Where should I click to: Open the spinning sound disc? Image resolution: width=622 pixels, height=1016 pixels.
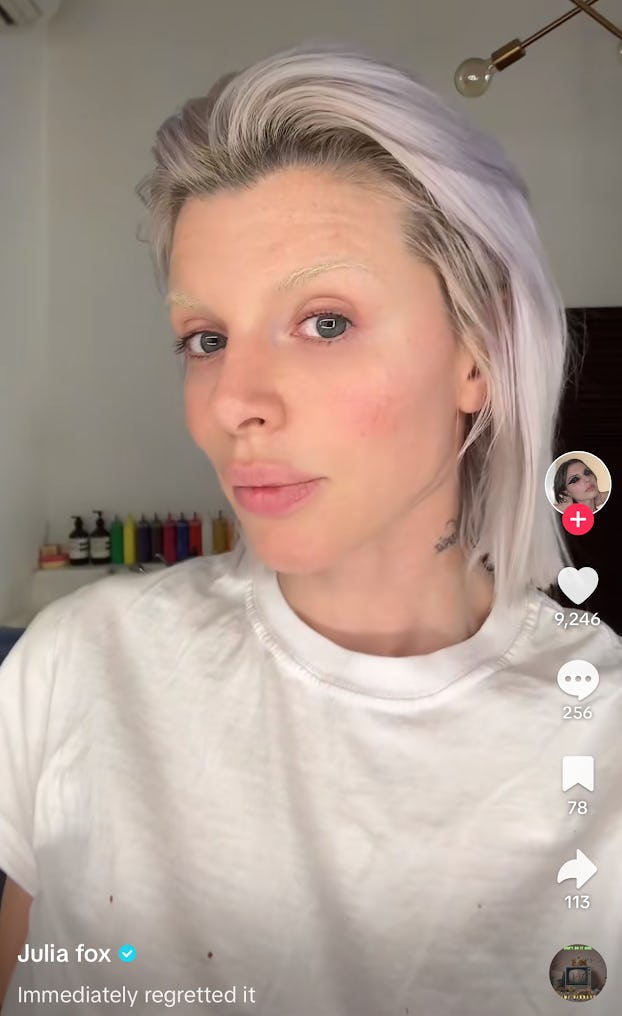coord(577,972)
